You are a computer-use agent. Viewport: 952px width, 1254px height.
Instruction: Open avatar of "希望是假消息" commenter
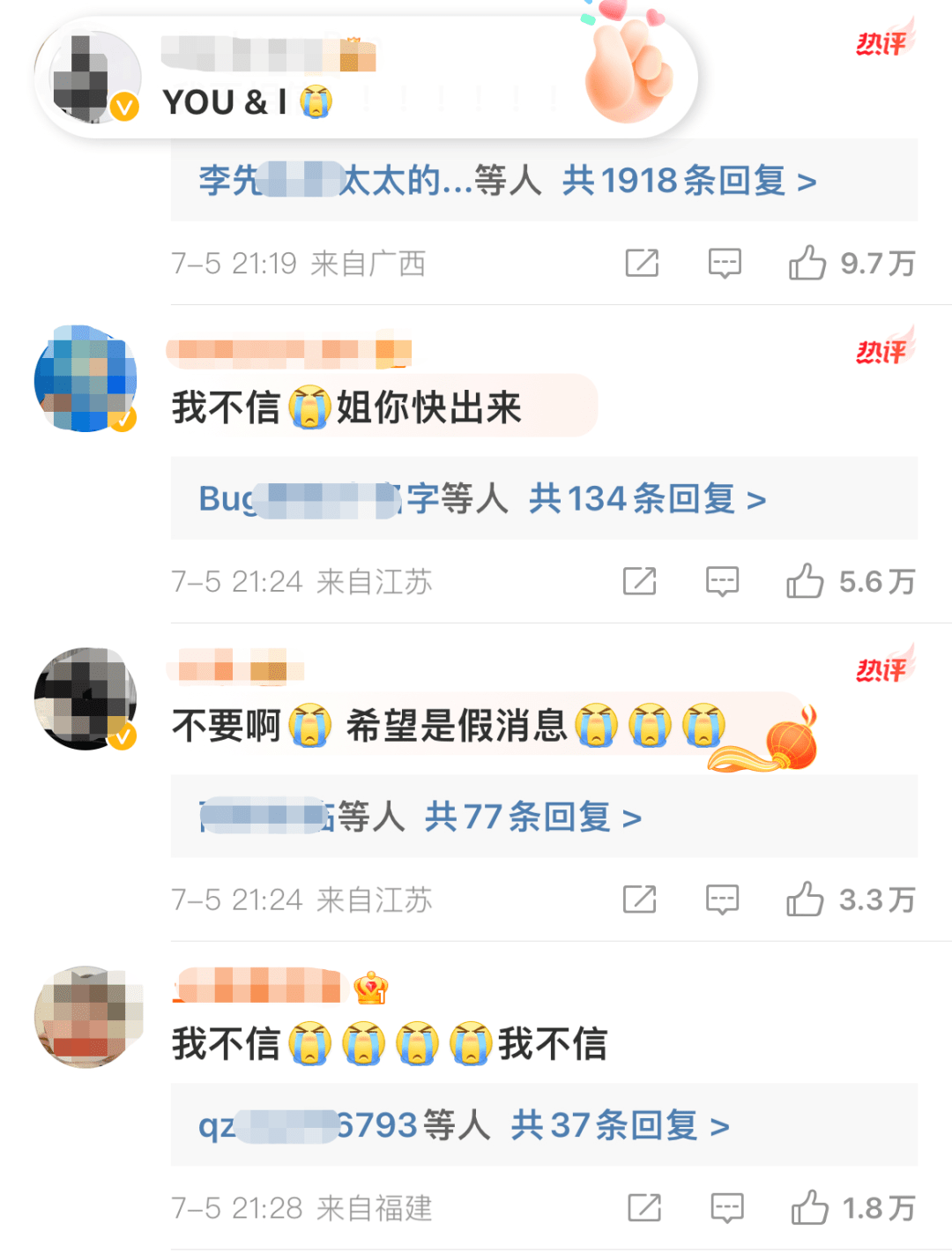tap(86, 698)
